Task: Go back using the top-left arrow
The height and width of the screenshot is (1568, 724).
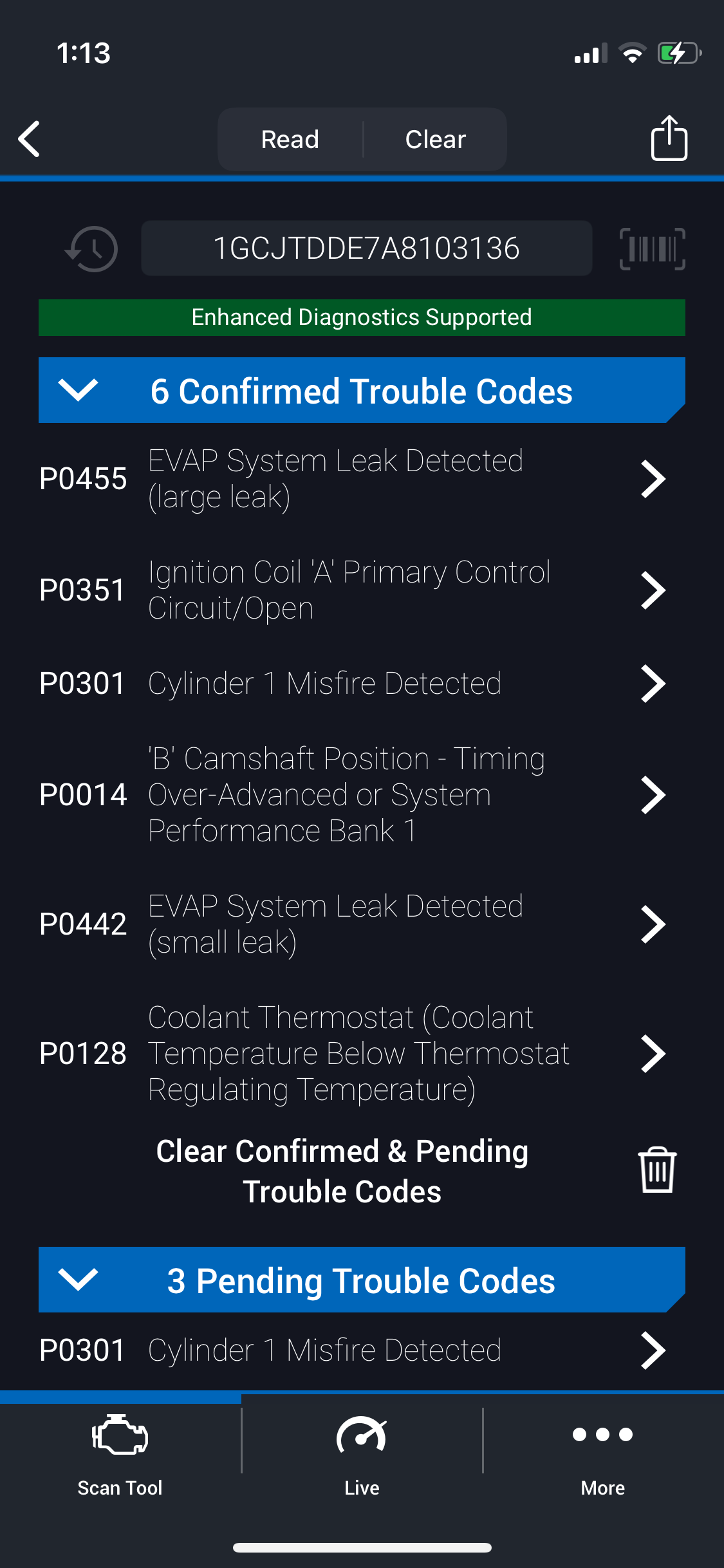Action: click(30, 139)
